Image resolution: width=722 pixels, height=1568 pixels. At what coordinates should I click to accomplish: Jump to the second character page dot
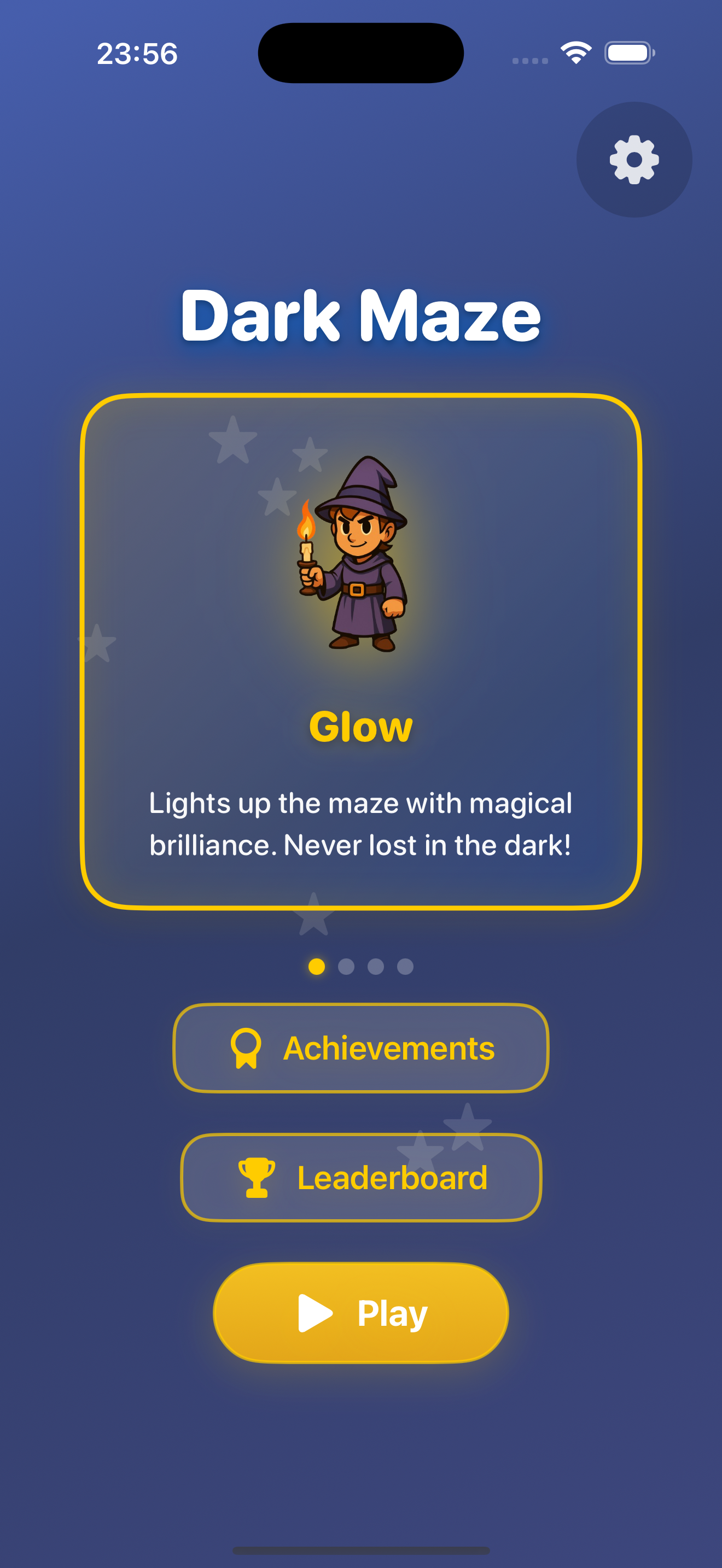click(x=346, y=967)
